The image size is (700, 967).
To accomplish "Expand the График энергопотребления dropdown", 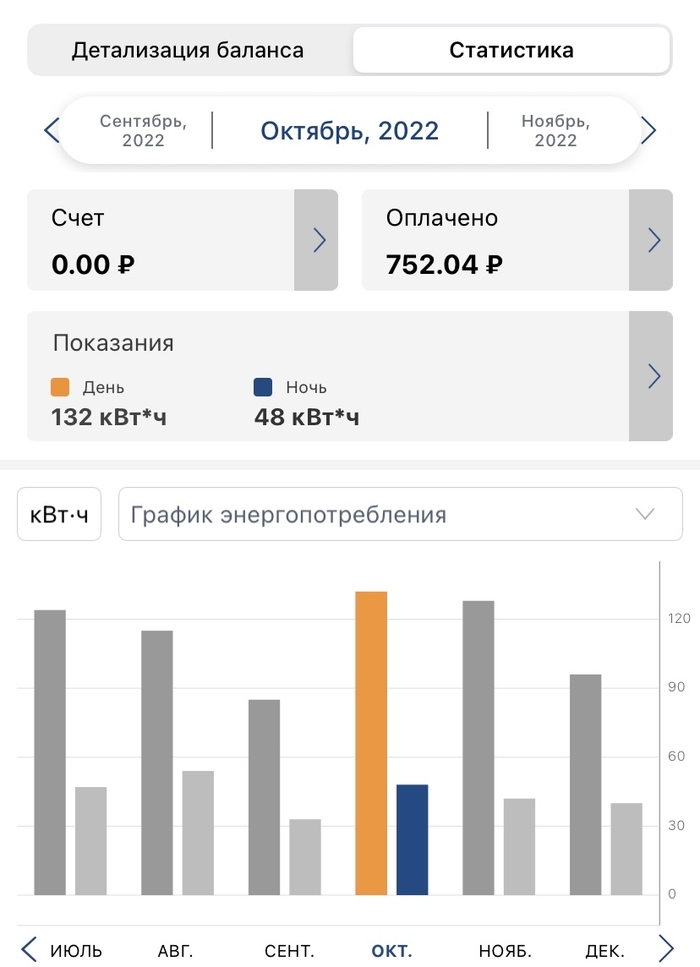I will pos(400,514).
